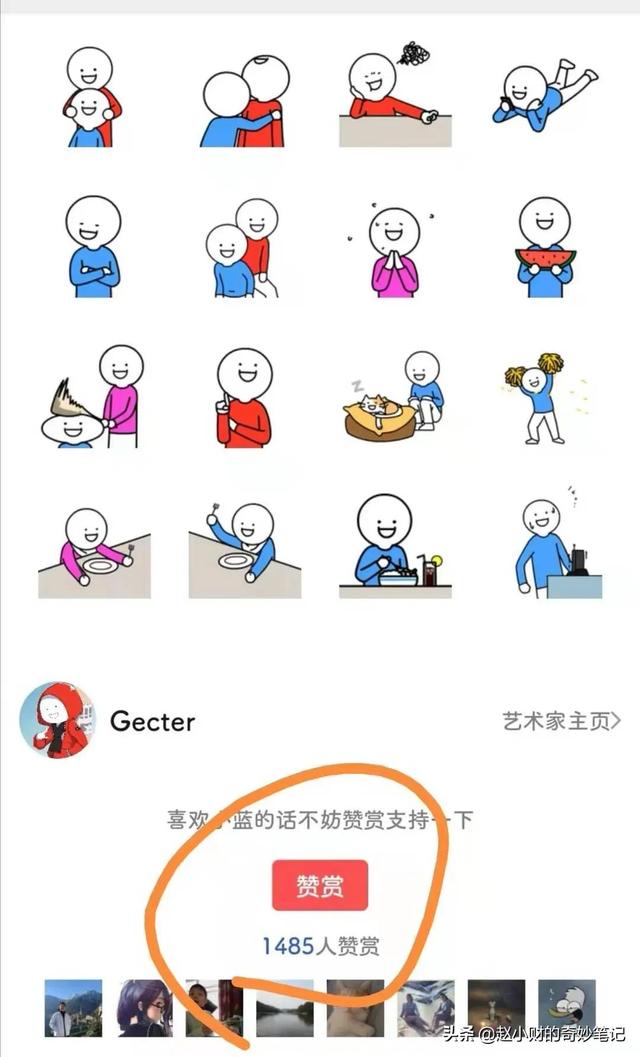Open Gecter's profile avatar
This screenshot has height=1057, width=640.
[57, 720]
